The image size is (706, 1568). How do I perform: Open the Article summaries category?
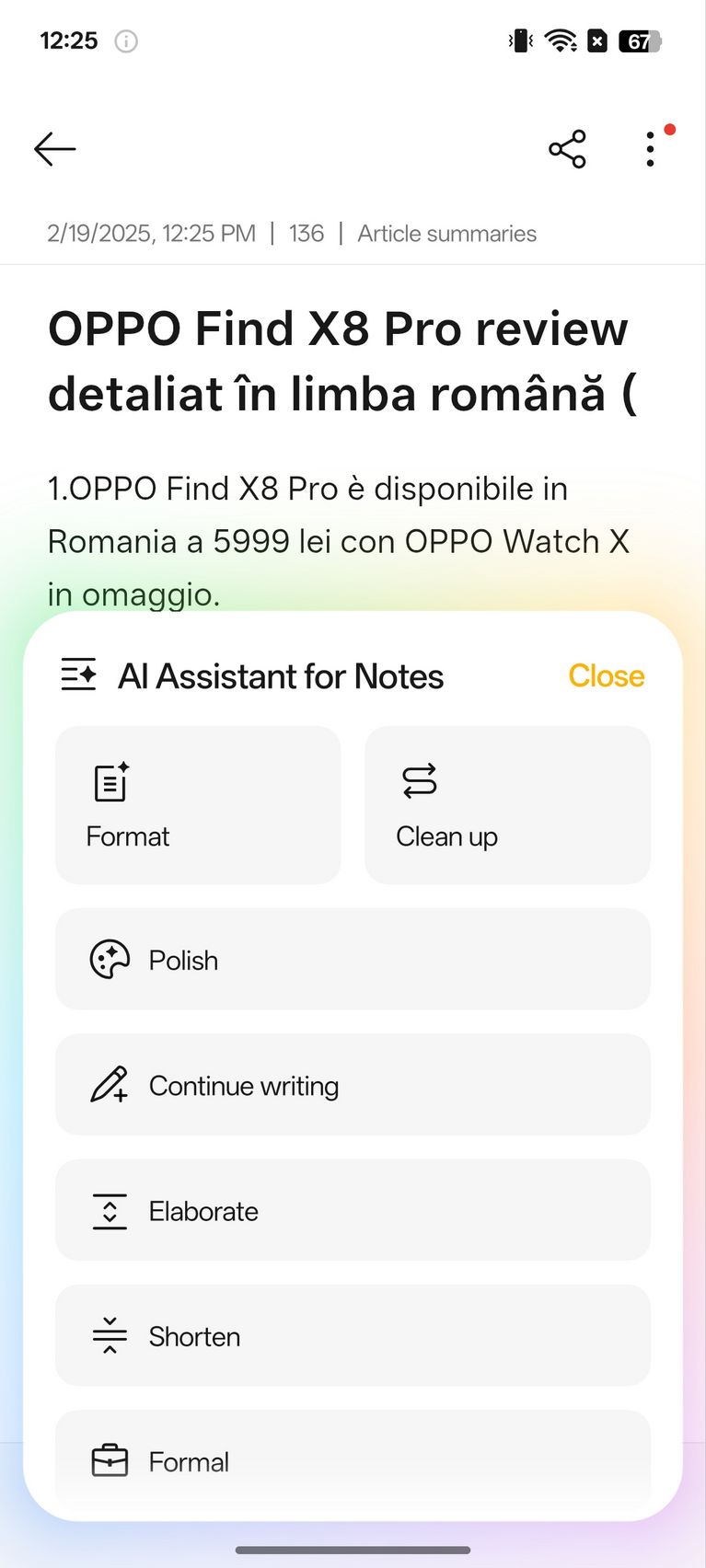pos(446,234)
